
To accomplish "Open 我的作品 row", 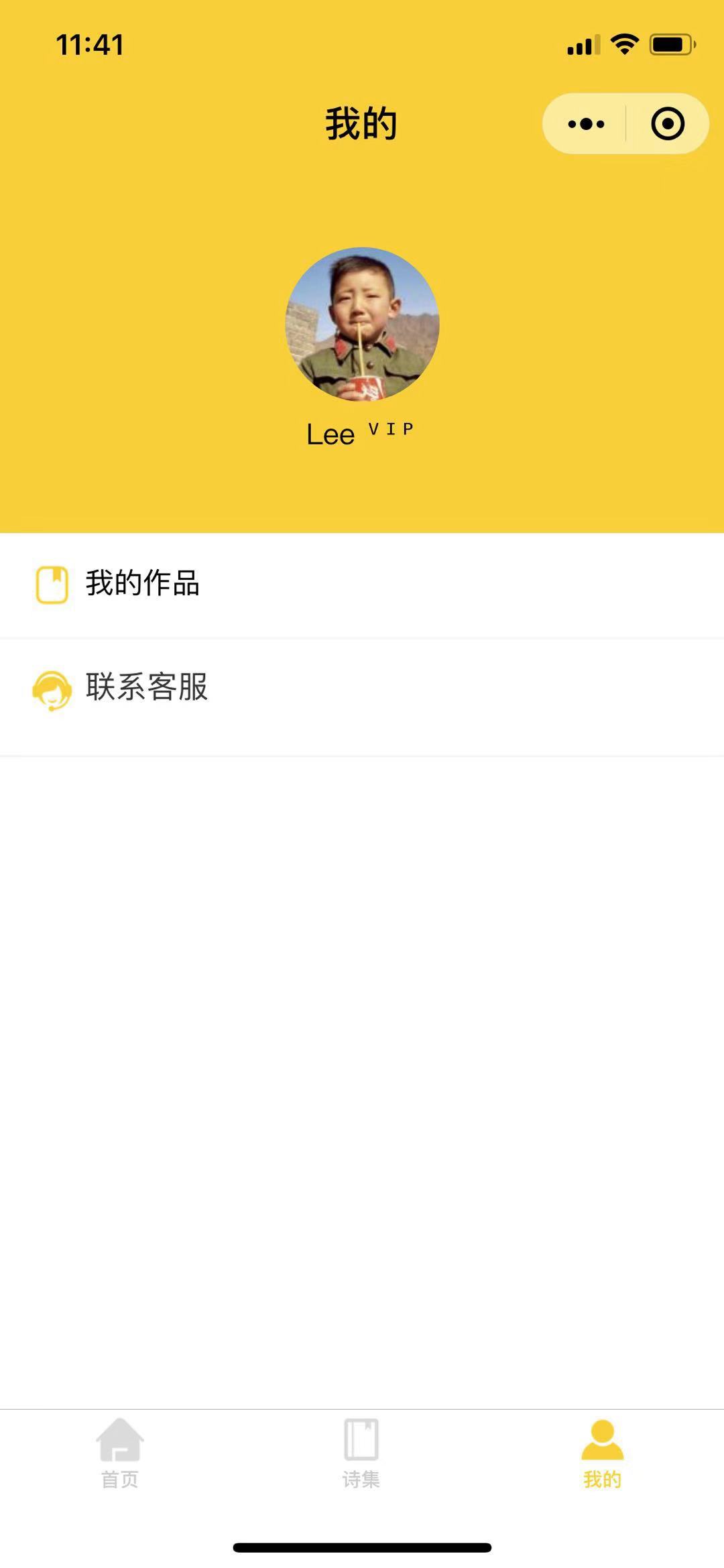I will pyautogui.click(x=362, y=585).
